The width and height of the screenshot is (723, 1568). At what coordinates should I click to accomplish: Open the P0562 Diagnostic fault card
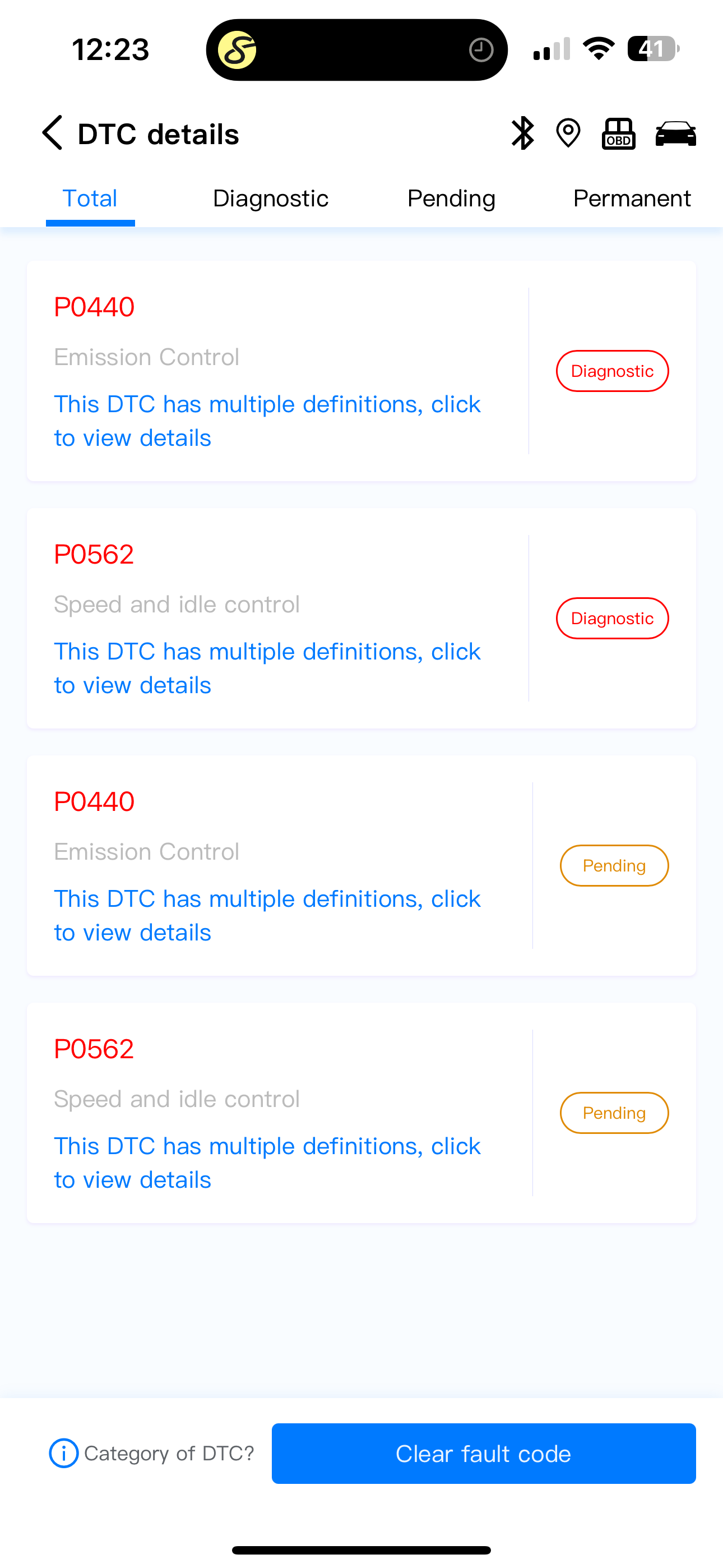[x=361, y=619]
